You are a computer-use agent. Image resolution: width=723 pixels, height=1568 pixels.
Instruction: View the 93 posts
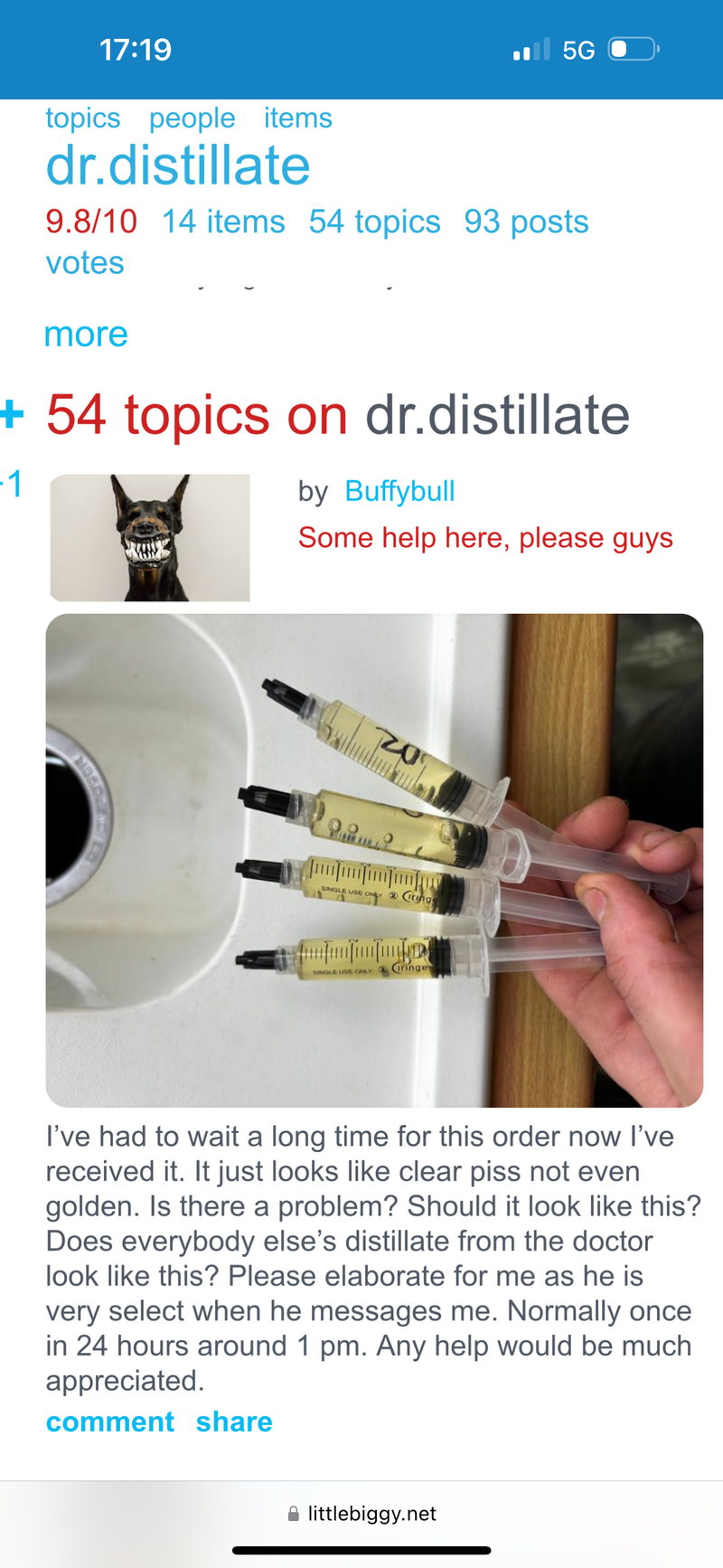pyautogui.click(x=526, y=222)
